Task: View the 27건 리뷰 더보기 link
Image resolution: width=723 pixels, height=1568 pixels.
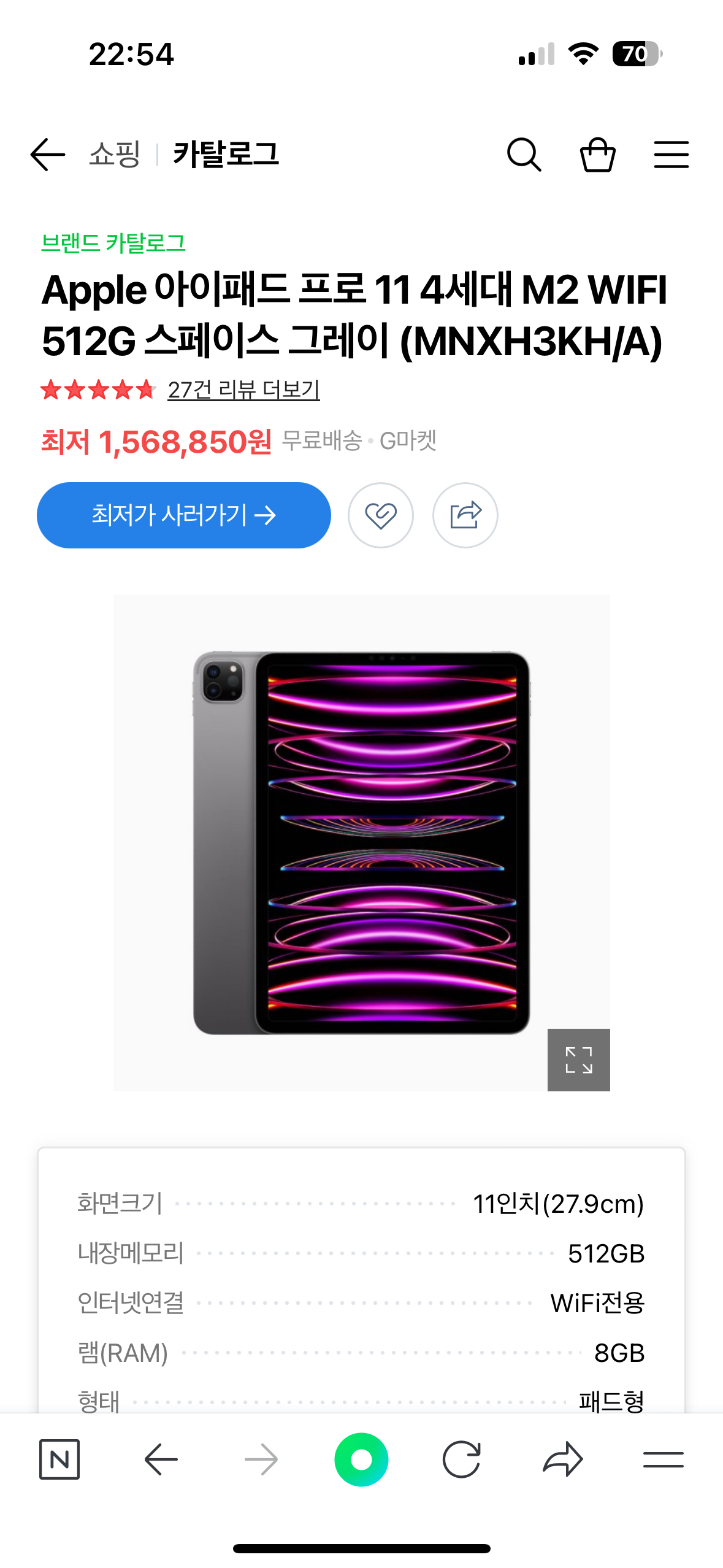Action: (243, 390)
